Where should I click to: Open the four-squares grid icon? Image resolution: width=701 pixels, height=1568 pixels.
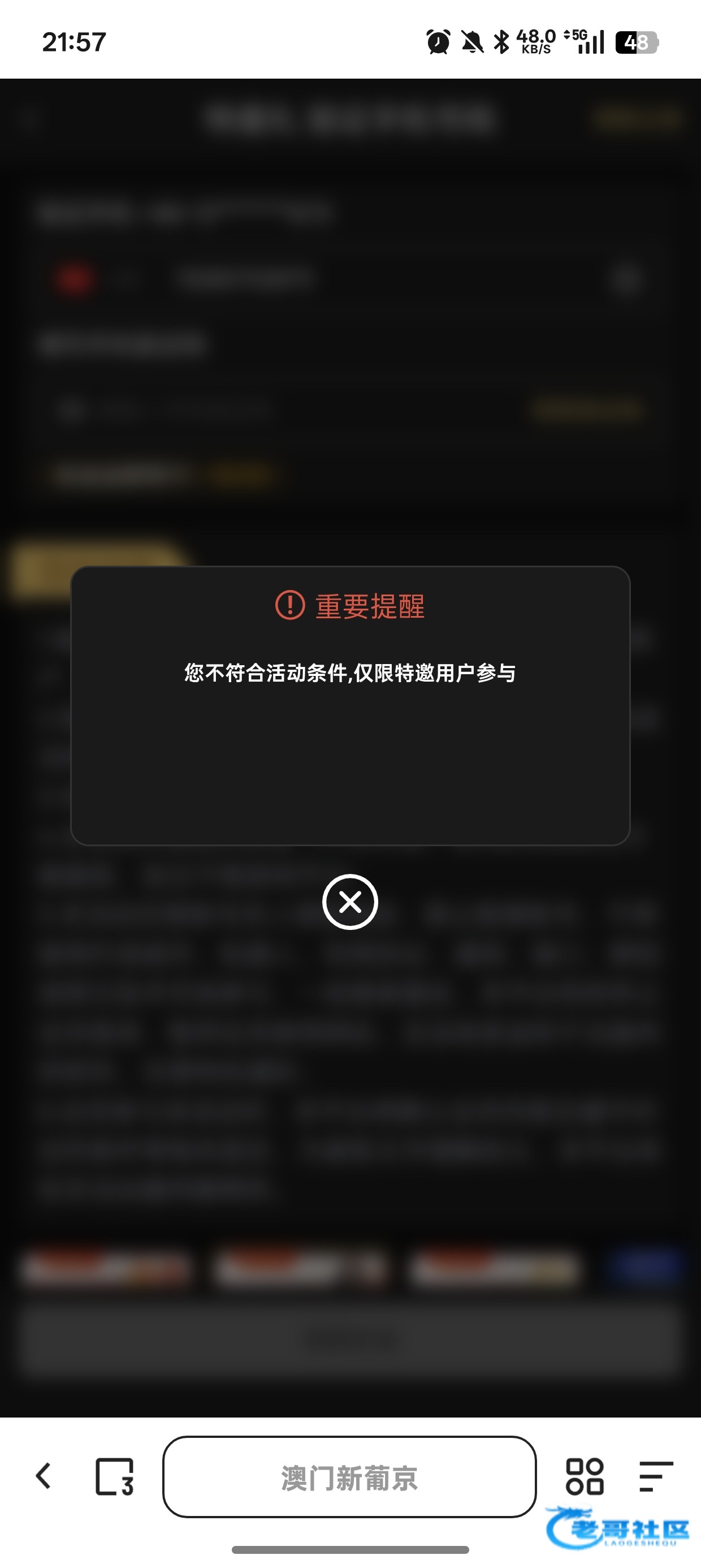(585, 1477)
